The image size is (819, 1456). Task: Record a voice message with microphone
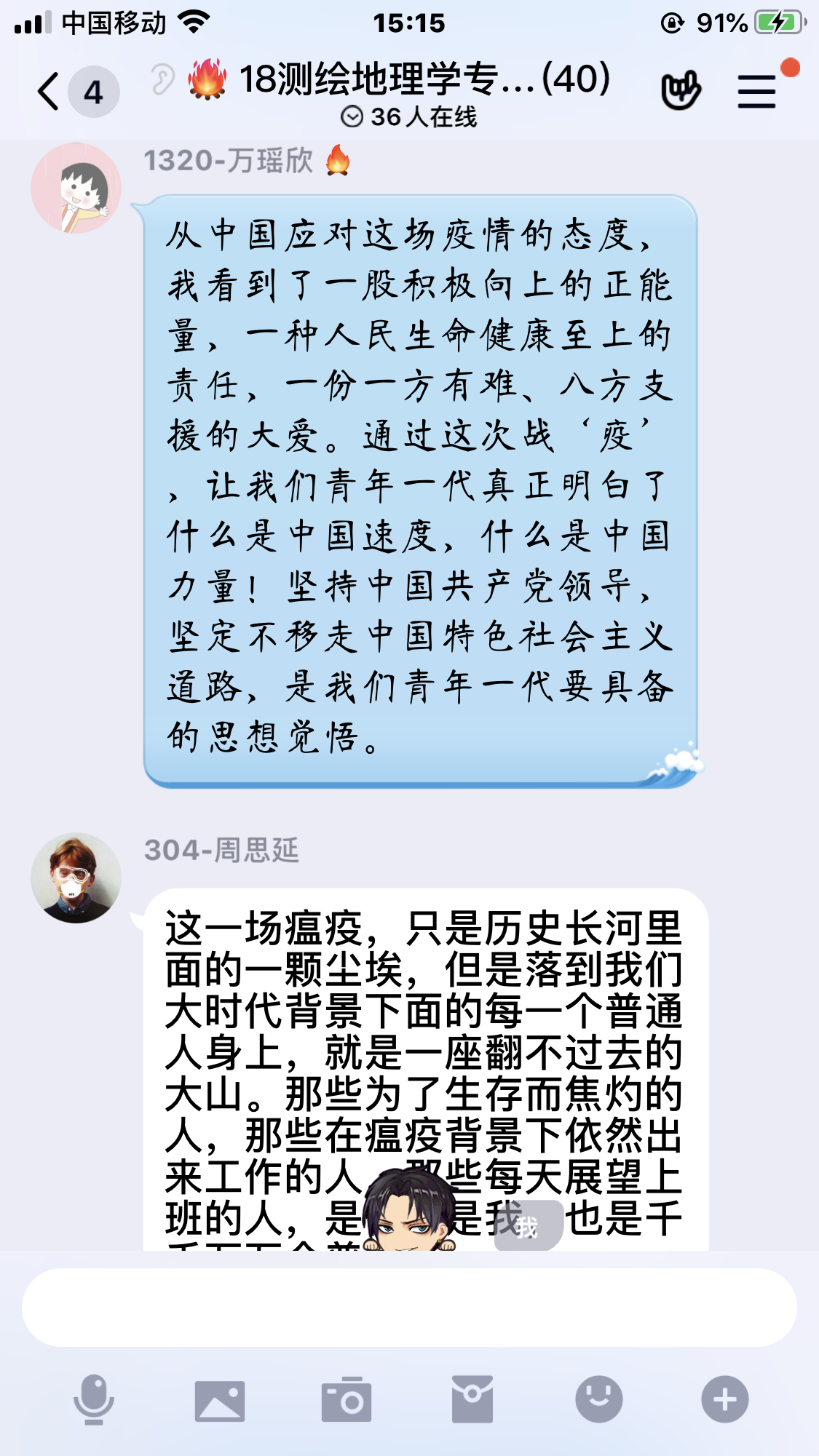tap(94, 1399)
